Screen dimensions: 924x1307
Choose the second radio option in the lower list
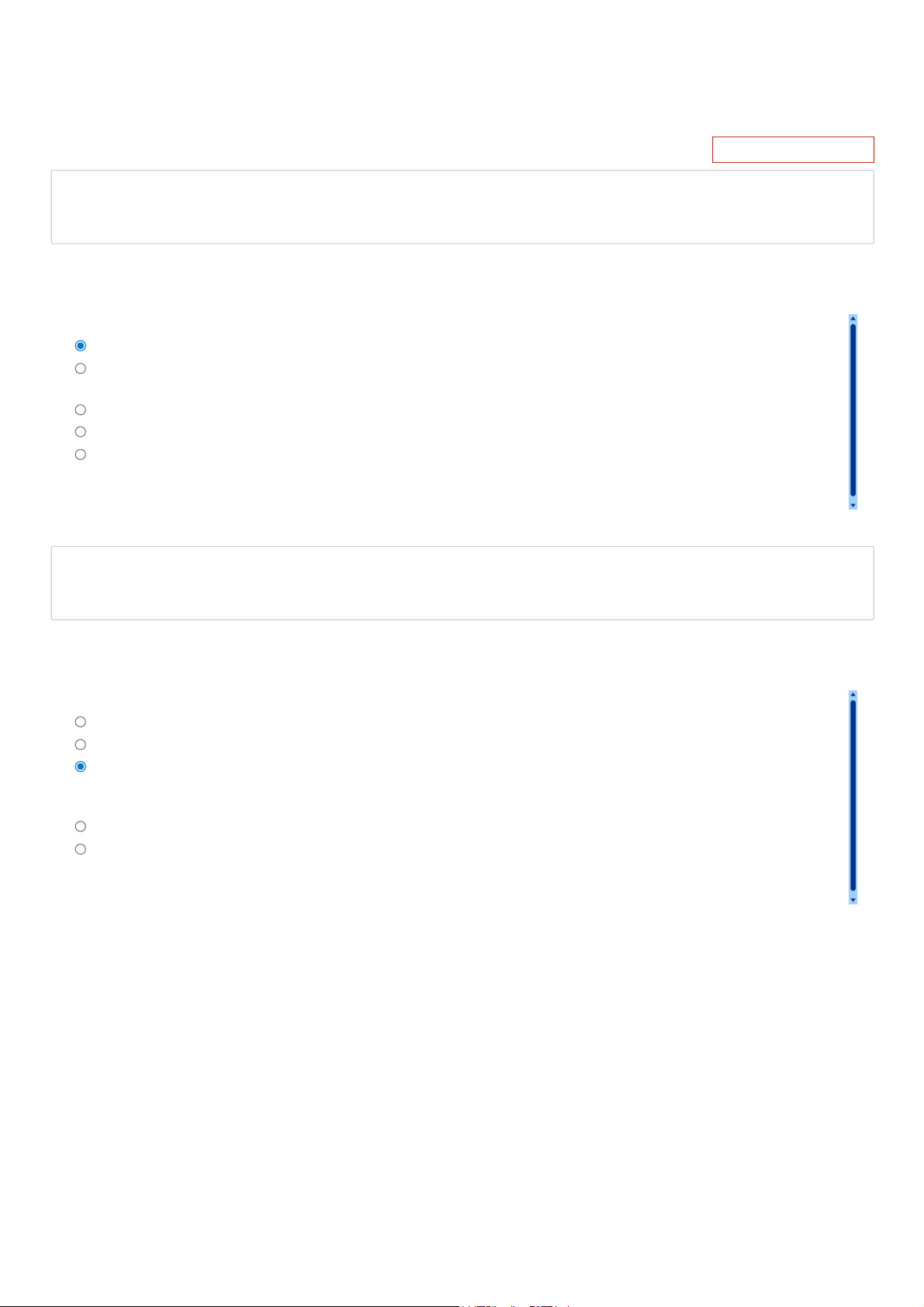click(x=80, y=745)
